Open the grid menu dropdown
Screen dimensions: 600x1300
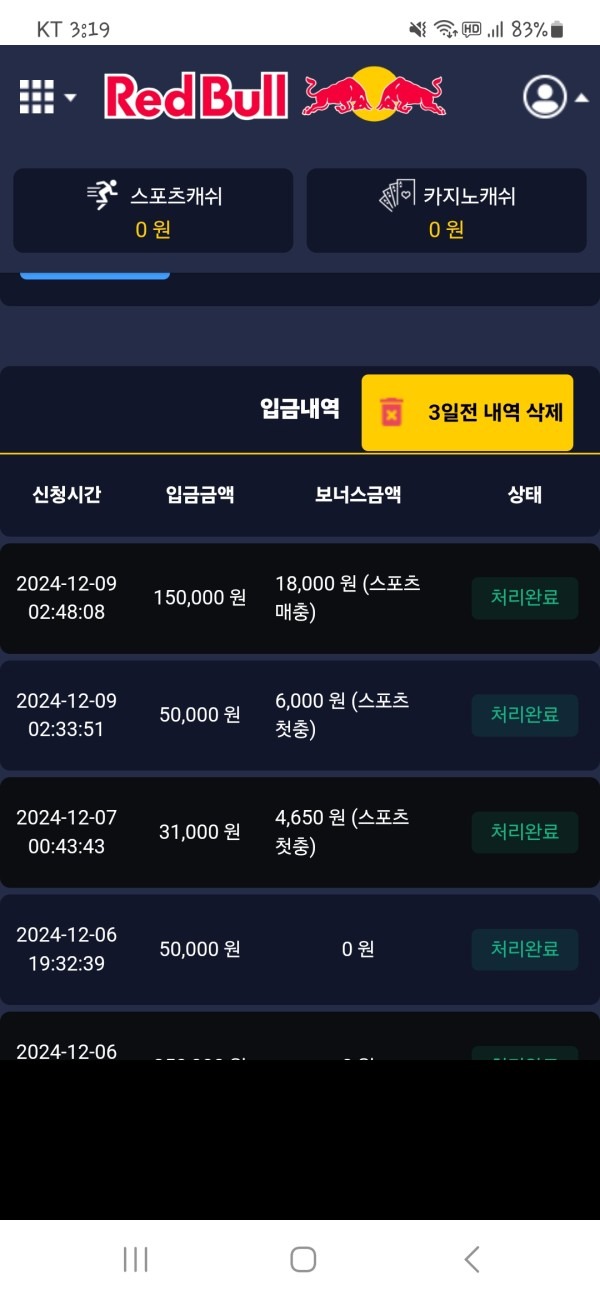click(46, 97)
